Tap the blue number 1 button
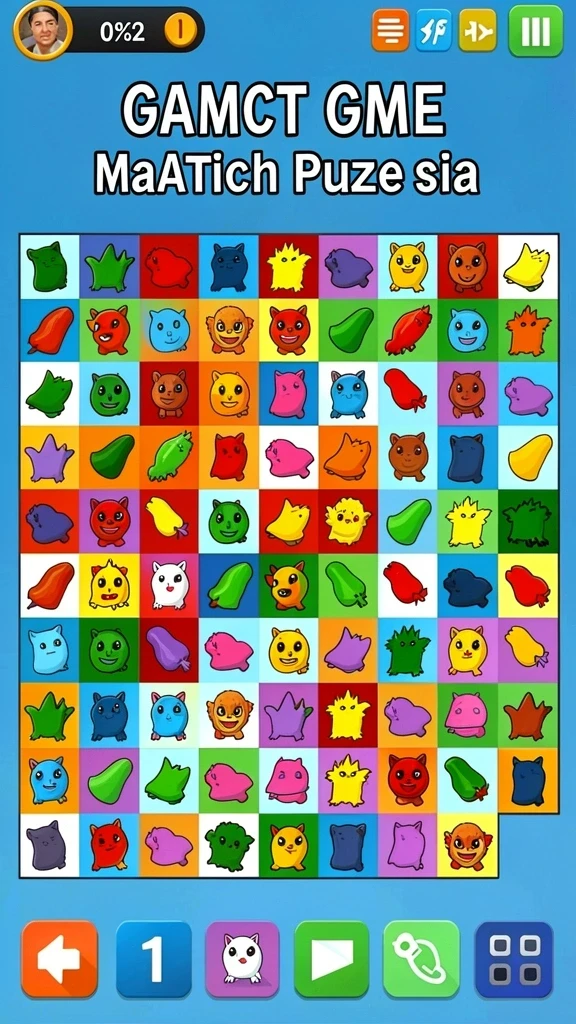This screenshot has width=576, height=1024. [x=153, y=959]
